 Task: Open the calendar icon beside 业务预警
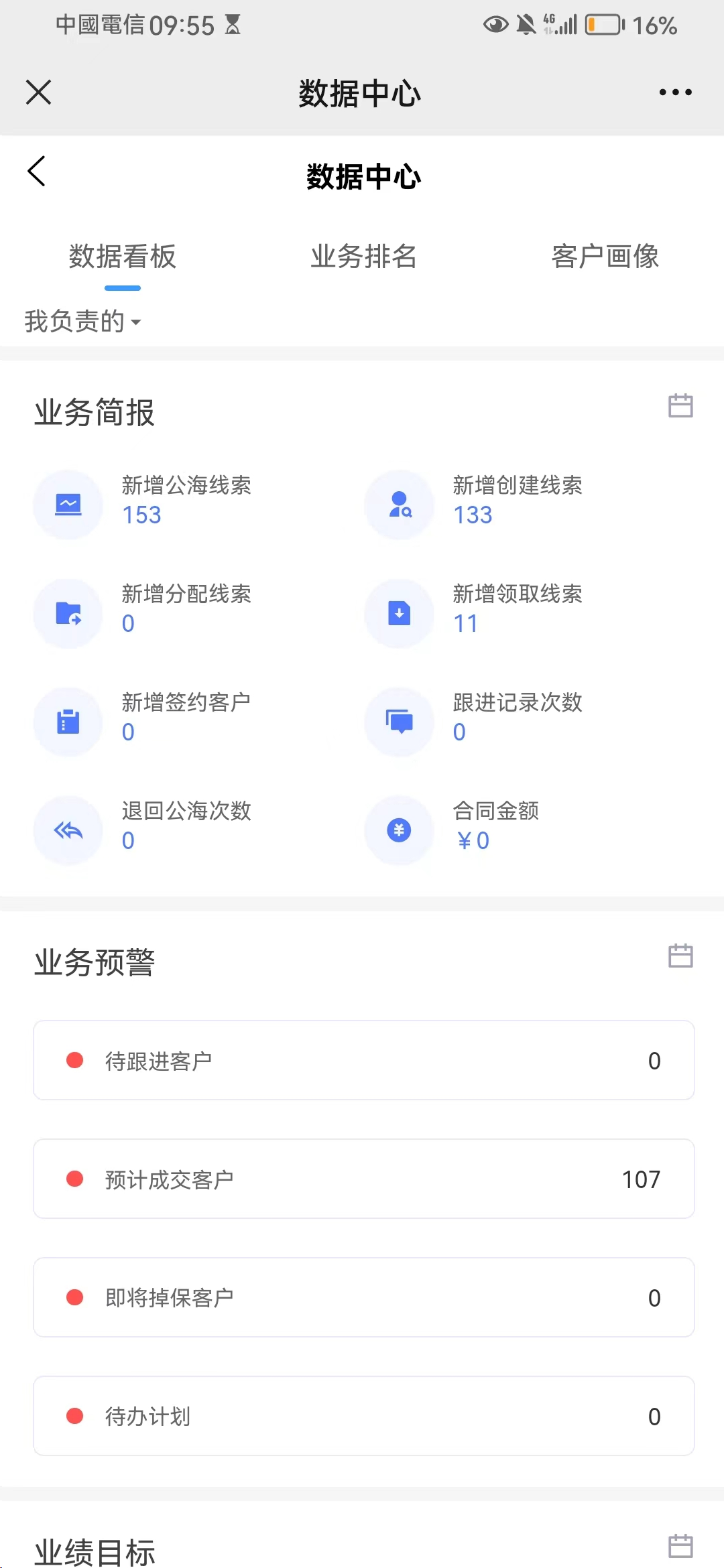click(x=680, y=956)
